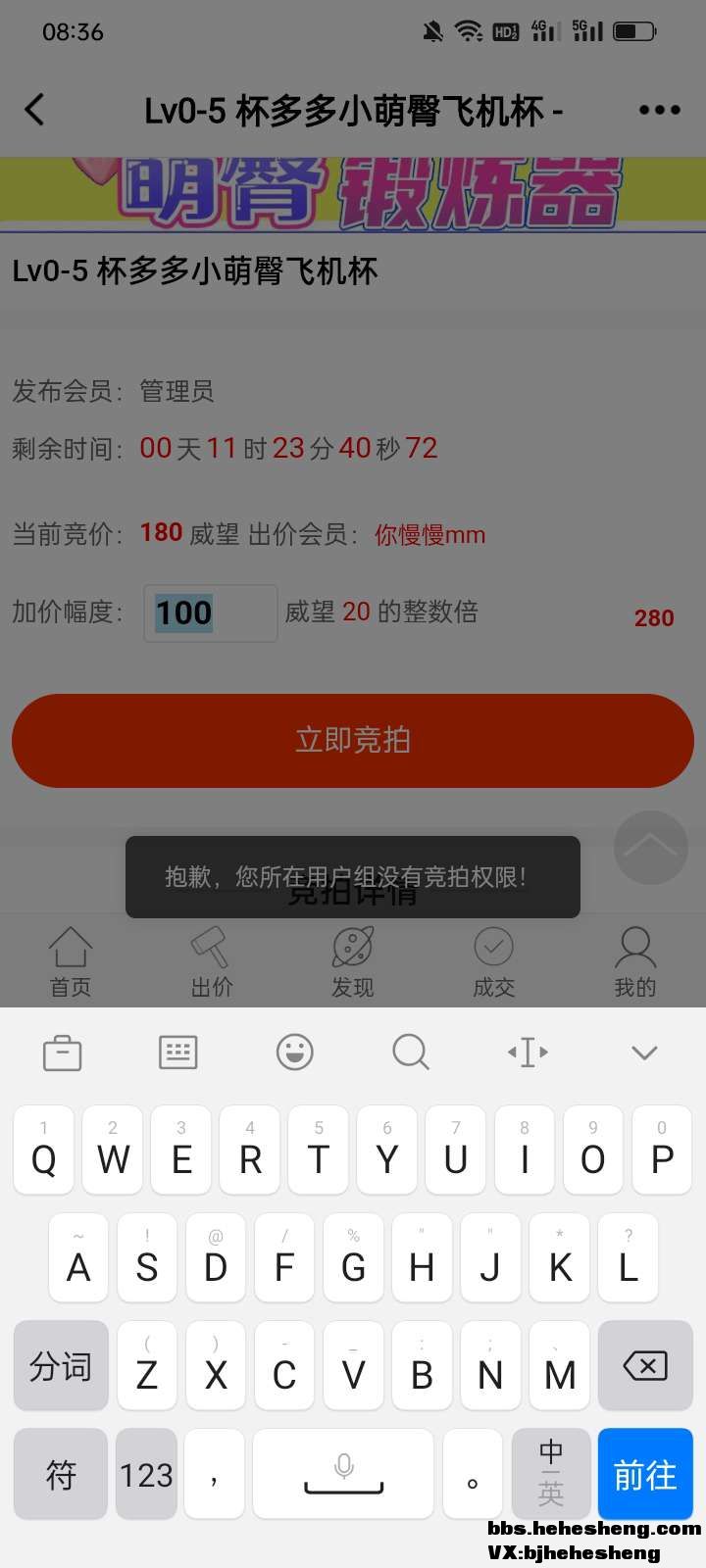Tap the blue 前往 key
Image resolution: width=706 pixels, height=1568 pixels.
[x=644, y=1474]
